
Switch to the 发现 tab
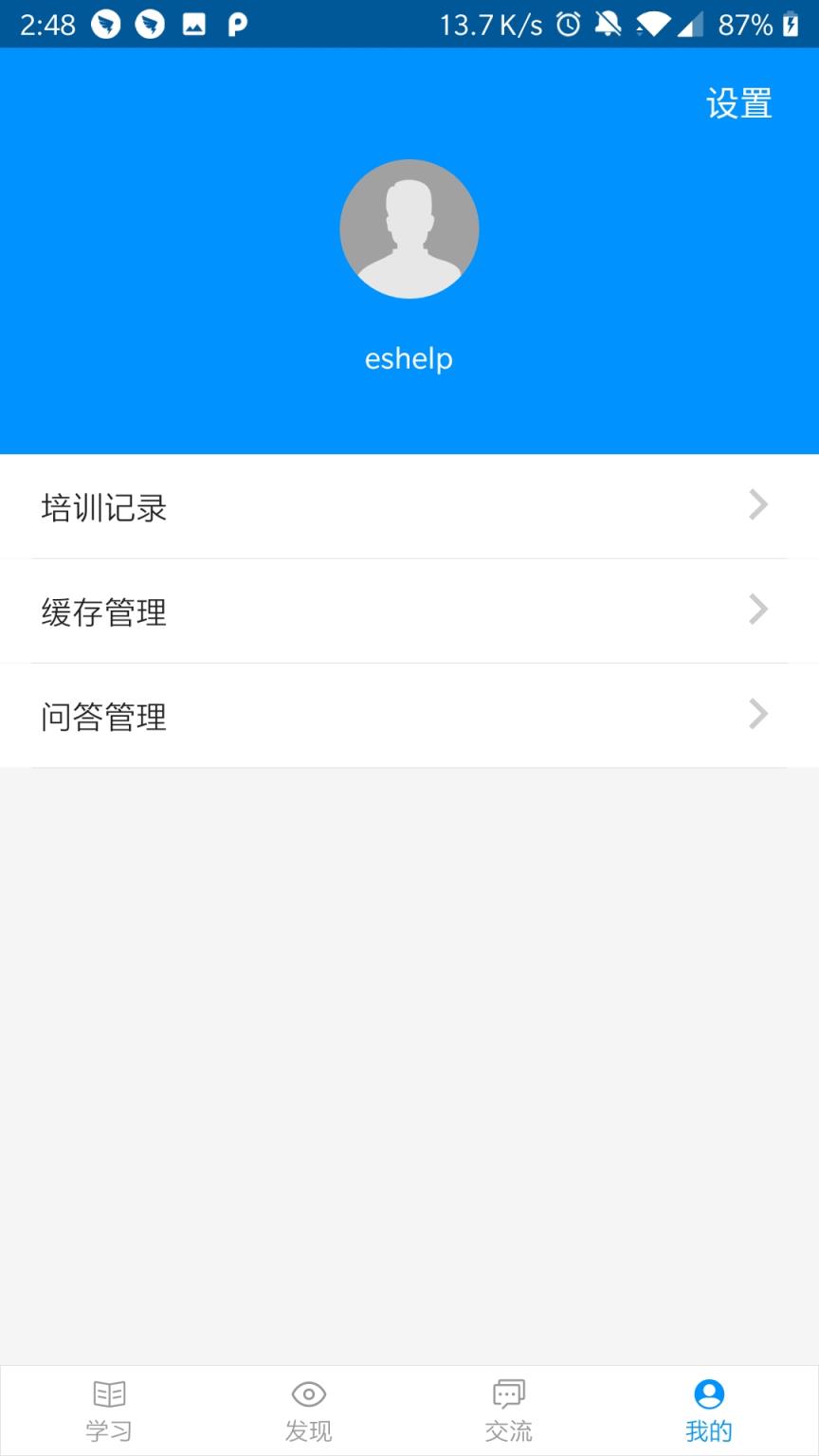[x=307, y=1410]
